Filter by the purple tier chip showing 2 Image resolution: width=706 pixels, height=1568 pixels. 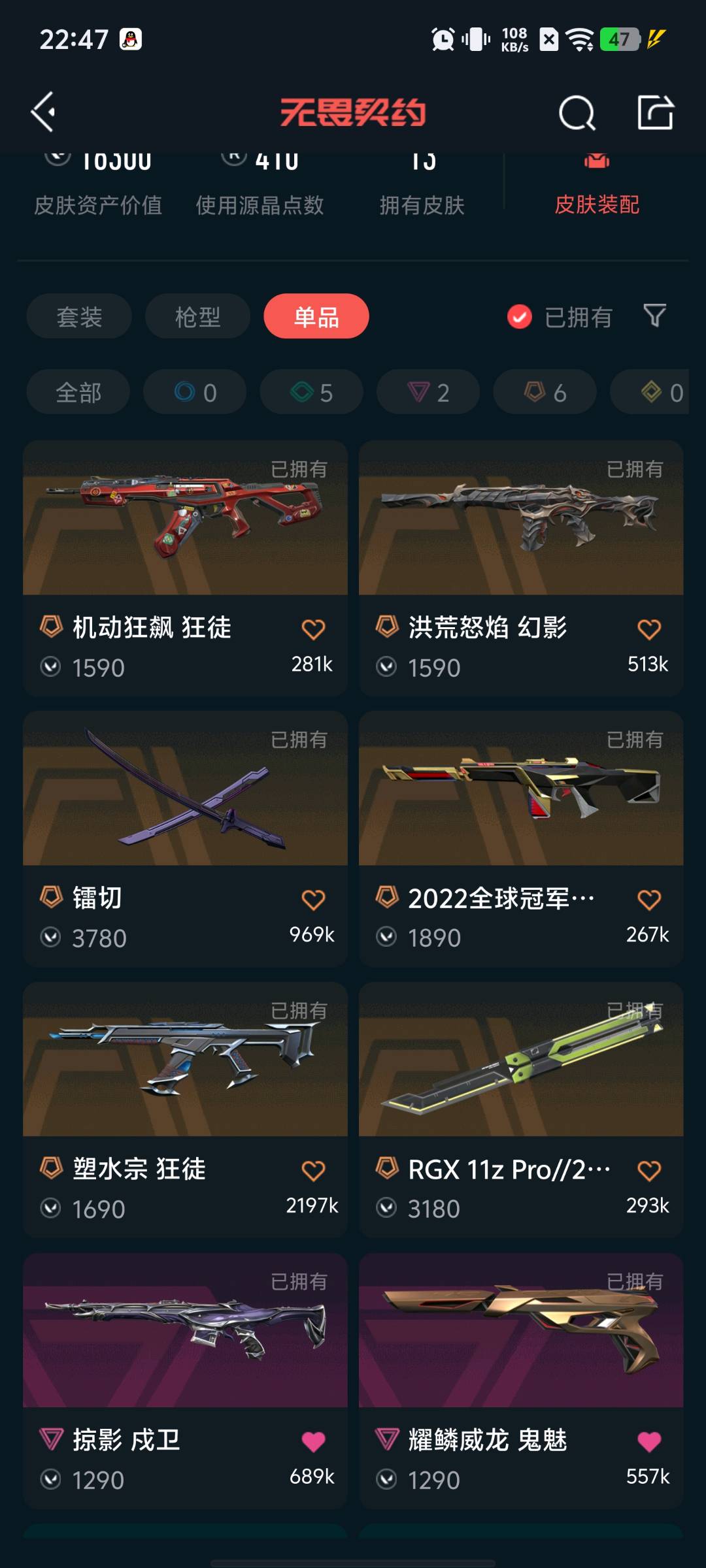(x=428, y=392)
